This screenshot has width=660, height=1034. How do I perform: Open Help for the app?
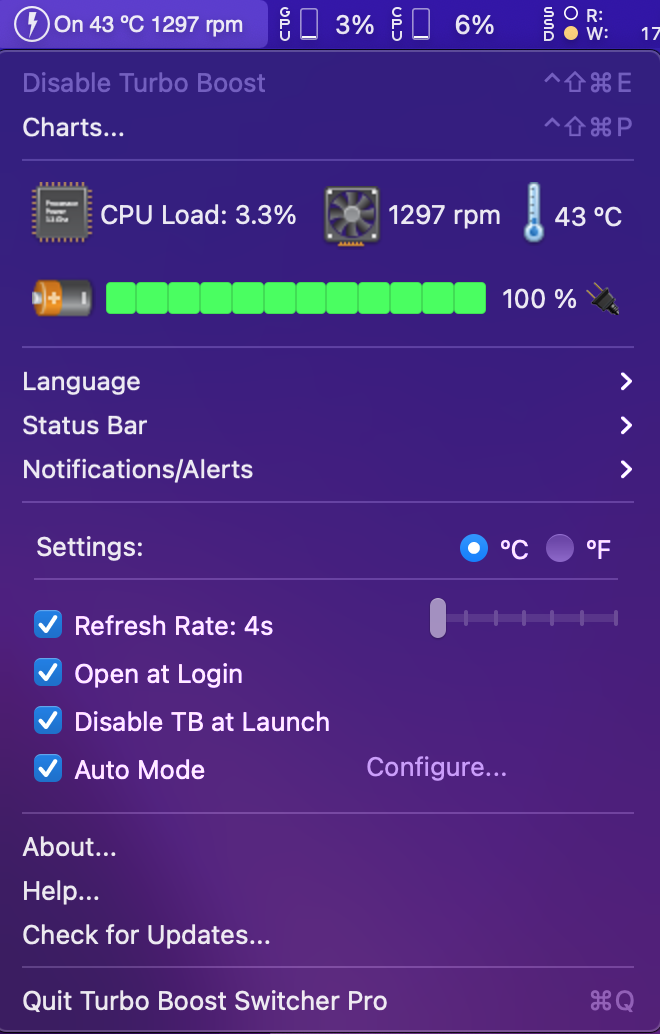coord(61,891)
